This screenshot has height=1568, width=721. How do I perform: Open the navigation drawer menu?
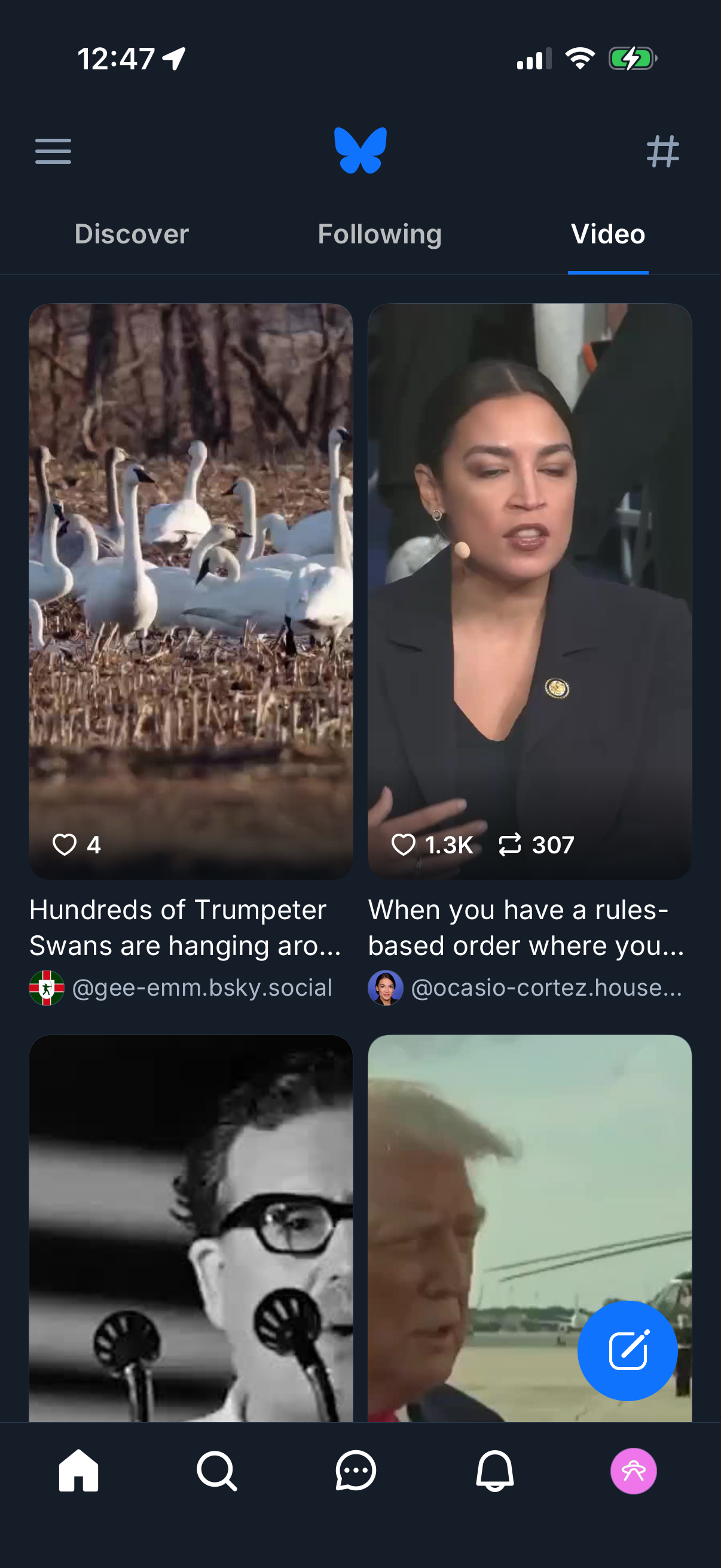[54, 151]
